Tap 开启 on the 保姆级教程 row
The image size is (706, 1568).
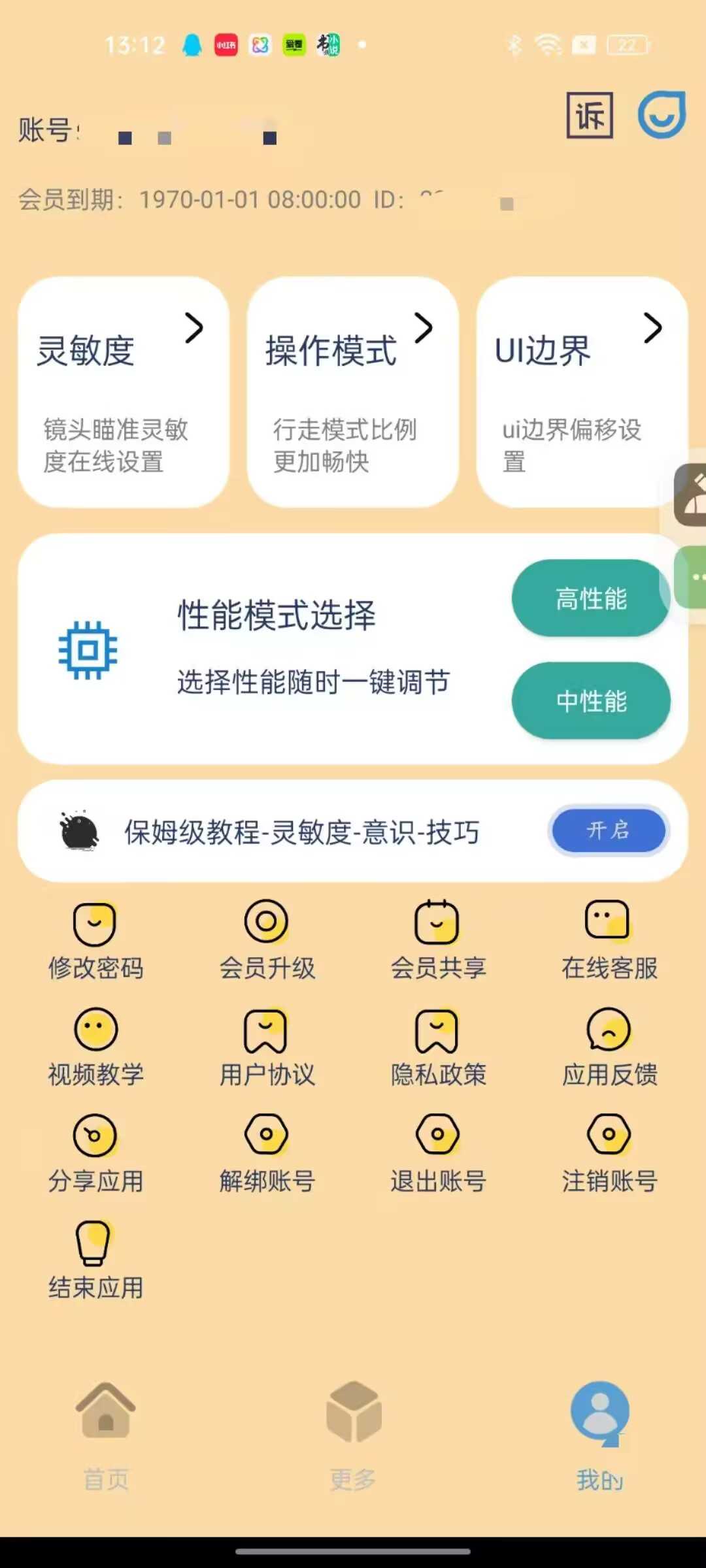click(609, 830)
